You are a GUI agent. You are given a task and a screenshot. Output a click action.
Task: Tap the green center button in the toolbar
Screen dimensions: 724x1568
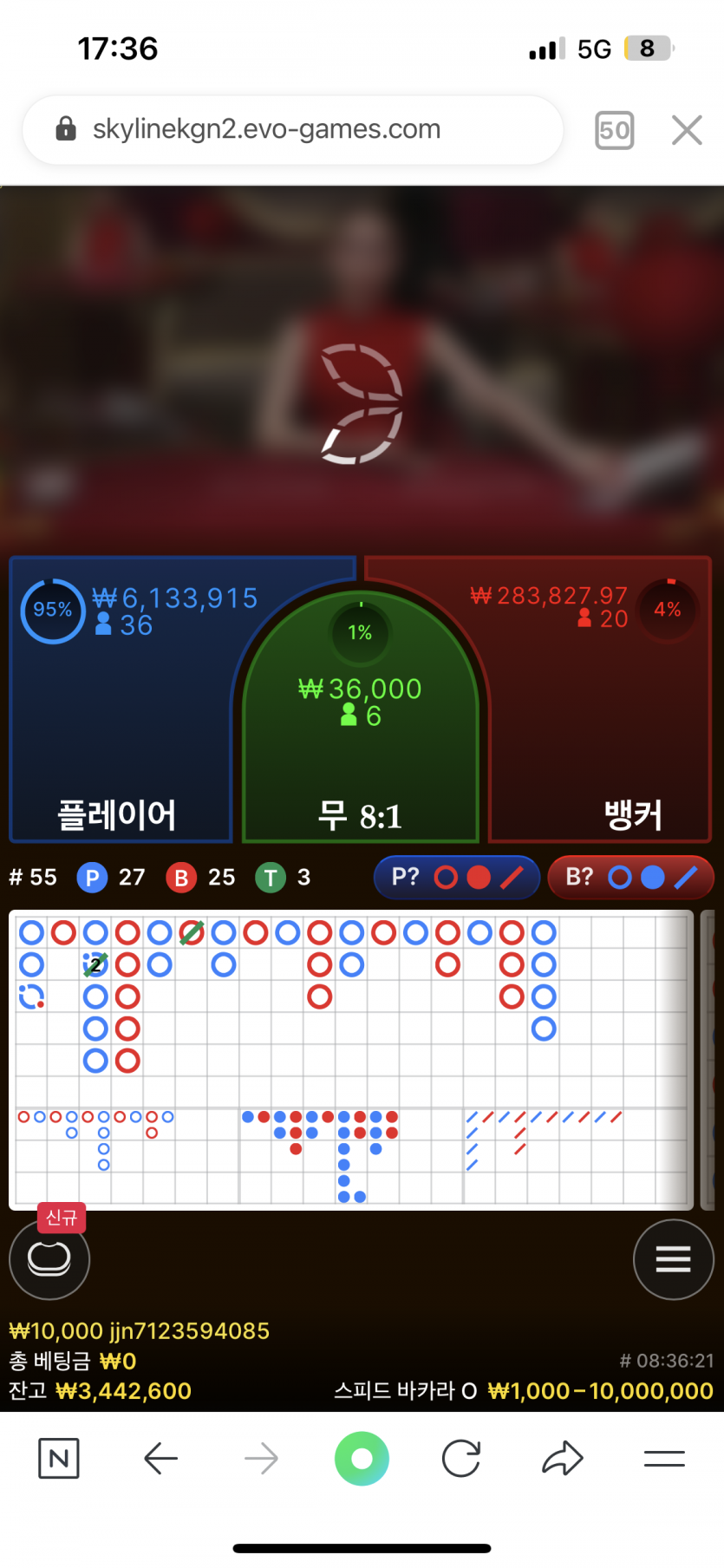coord(362,1459)
